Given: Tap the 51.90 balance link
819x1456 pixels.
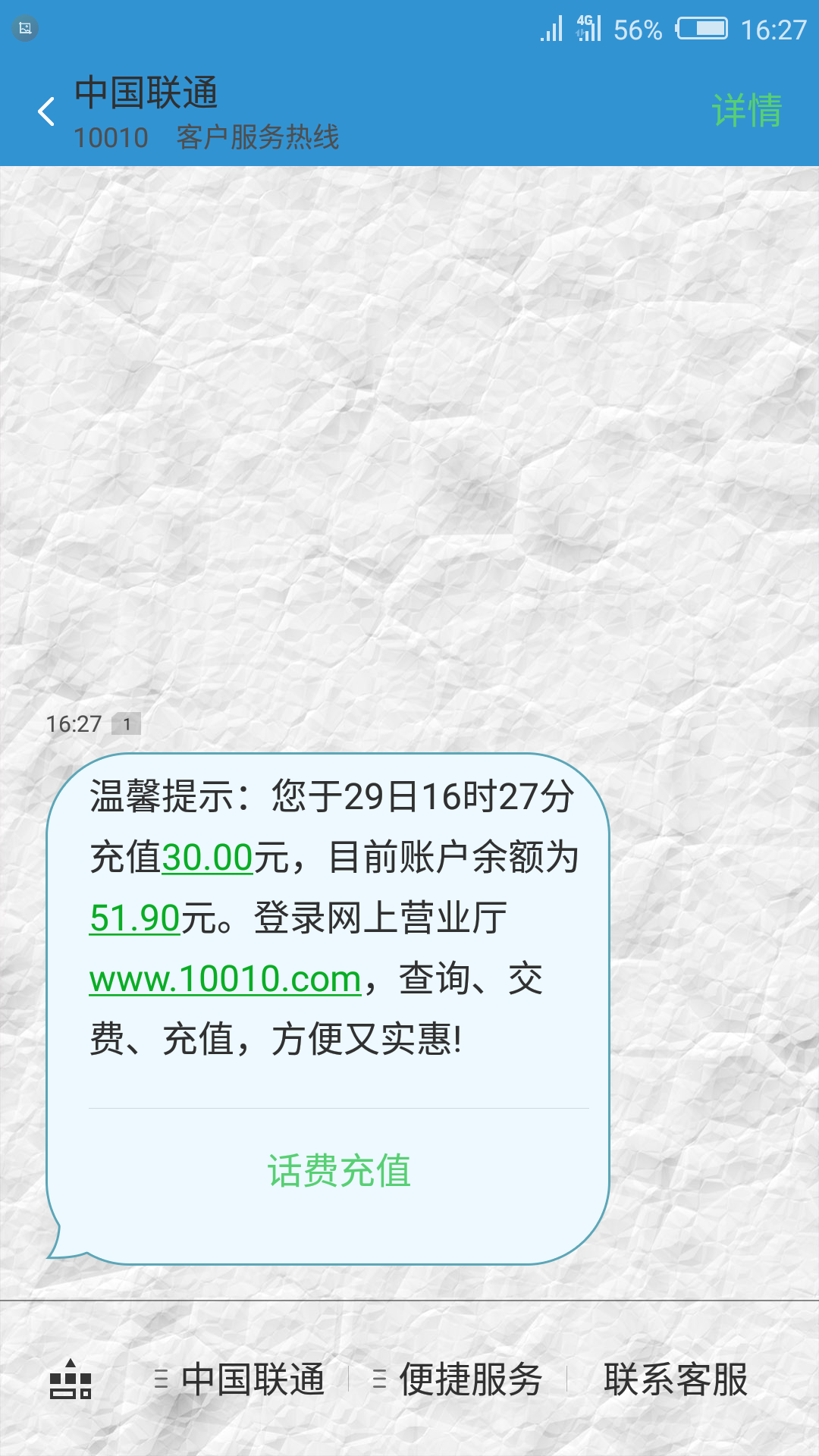Looking at the screenshot, I should click(x=134, y=918).
